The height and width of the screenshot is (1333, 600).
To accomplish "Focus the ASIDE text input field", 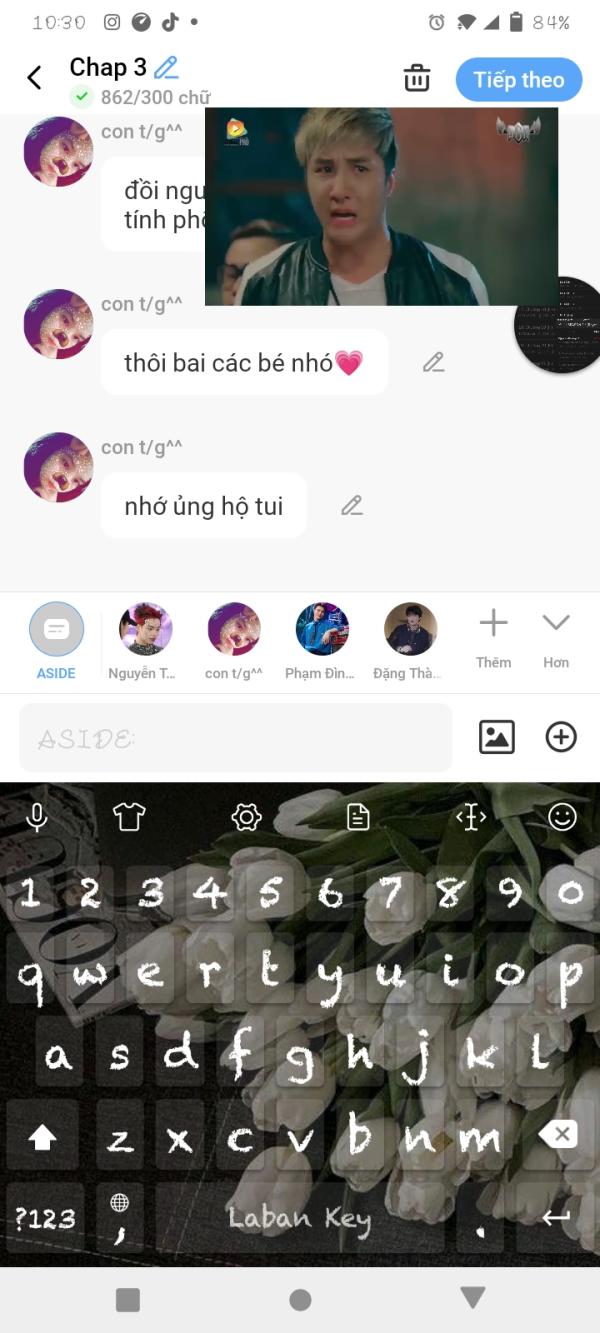I will (x=236, y=738).
